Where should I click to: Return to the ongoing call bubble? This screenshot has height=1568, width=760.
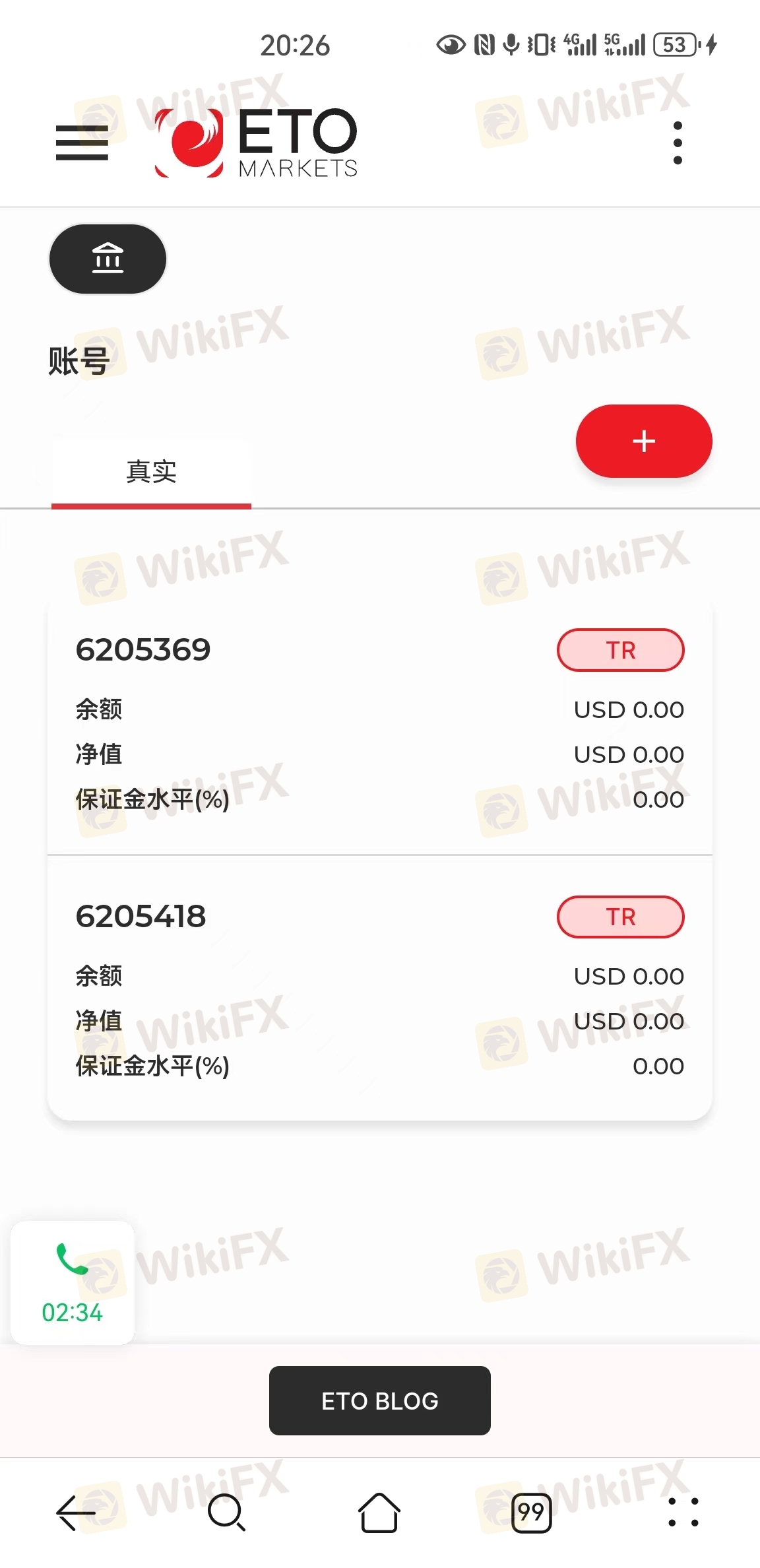click(x=73, y=1282)
